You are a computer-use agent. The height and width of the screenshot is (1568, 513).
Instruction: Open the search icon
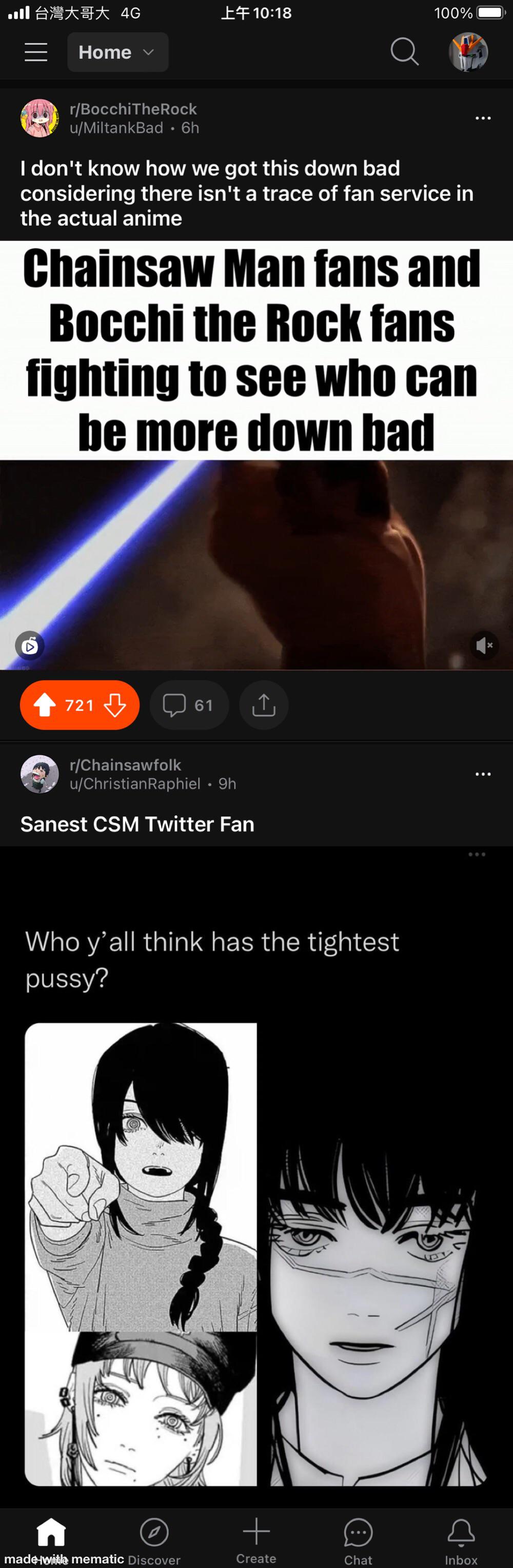(404, 52)
